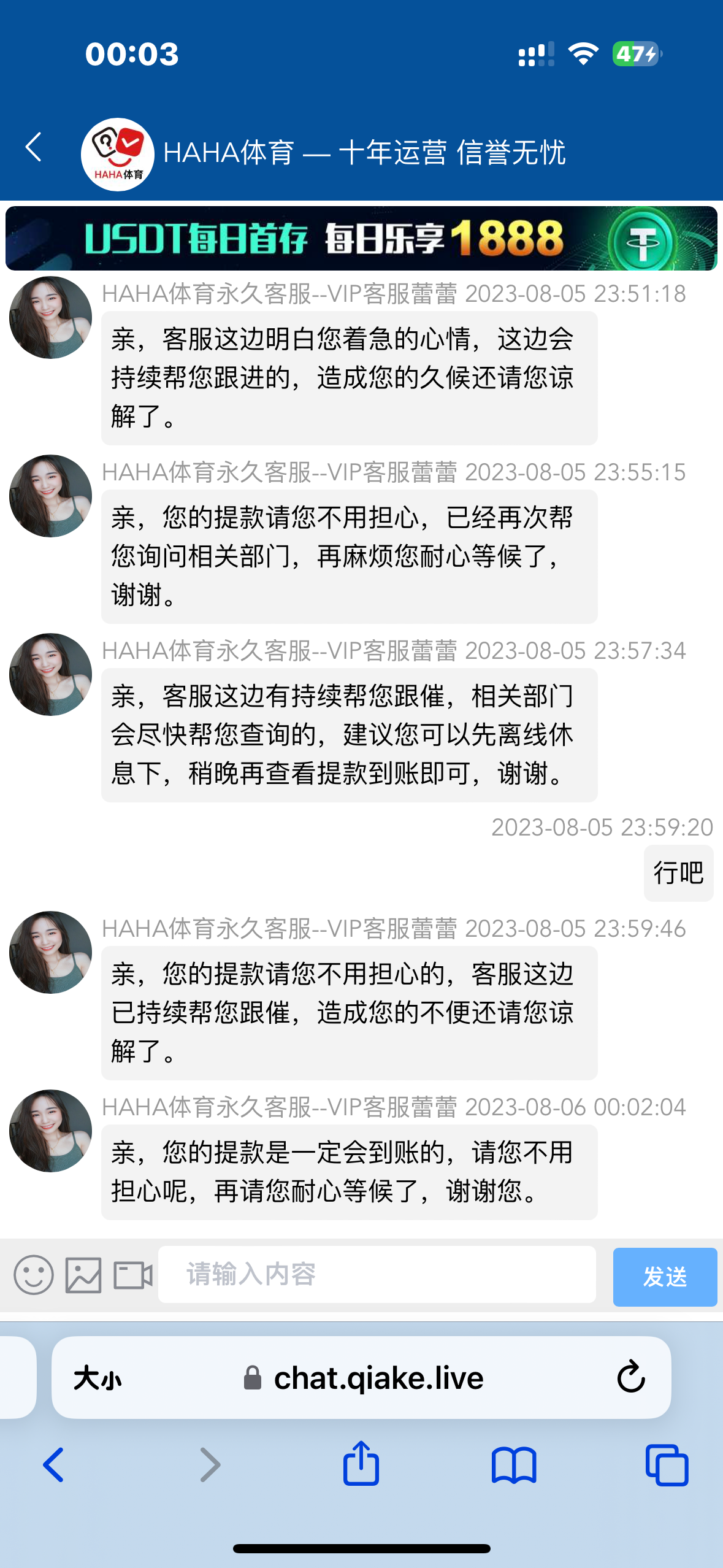
Task: Tap the 发送 send button
Action: 665,1276
